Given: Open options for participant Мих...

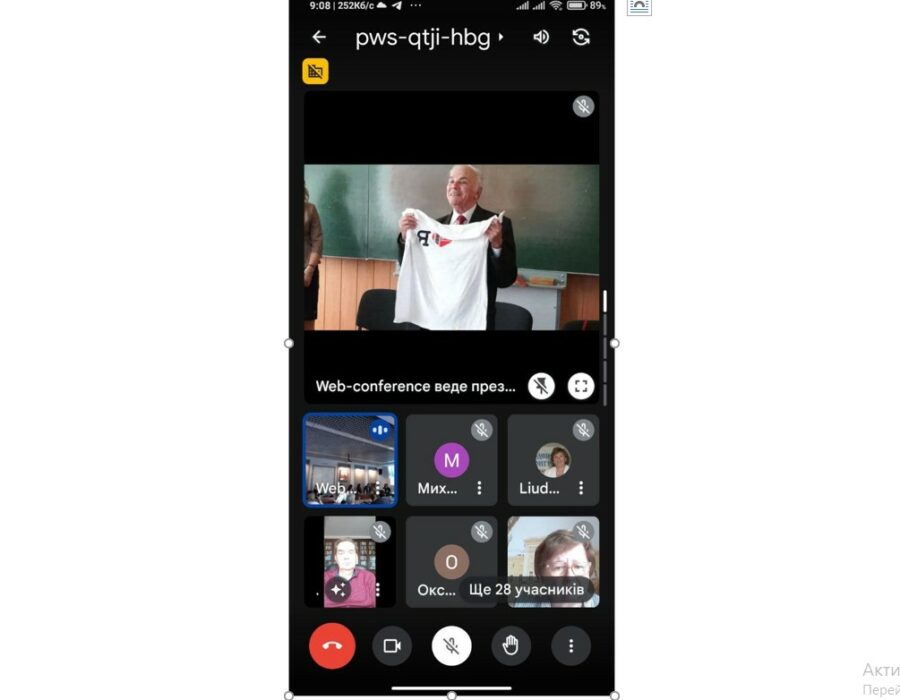Looking at the screenshot, I should [x=479, y=488].
